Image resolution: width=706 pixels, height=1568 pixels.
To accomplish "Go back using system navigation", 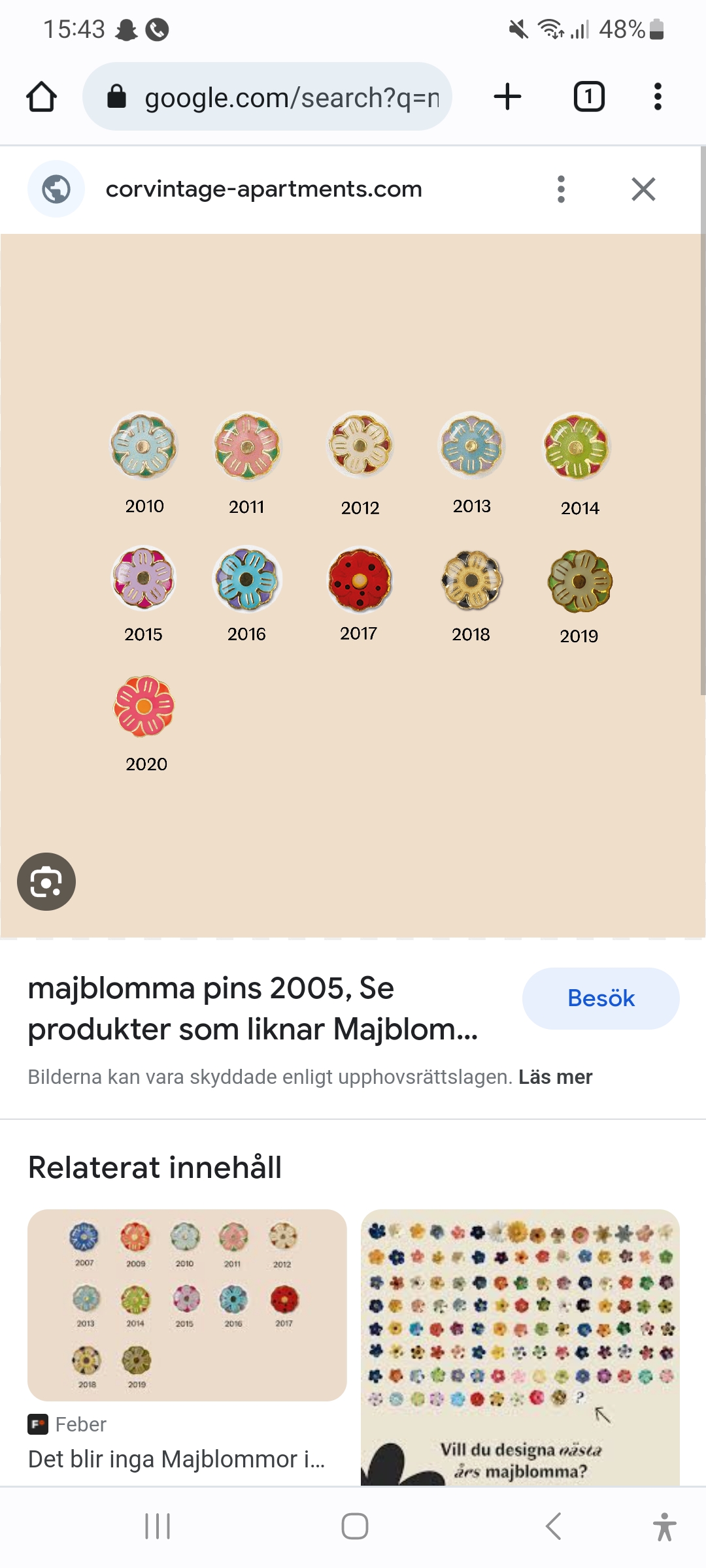I will click(x=553, y=1526).
